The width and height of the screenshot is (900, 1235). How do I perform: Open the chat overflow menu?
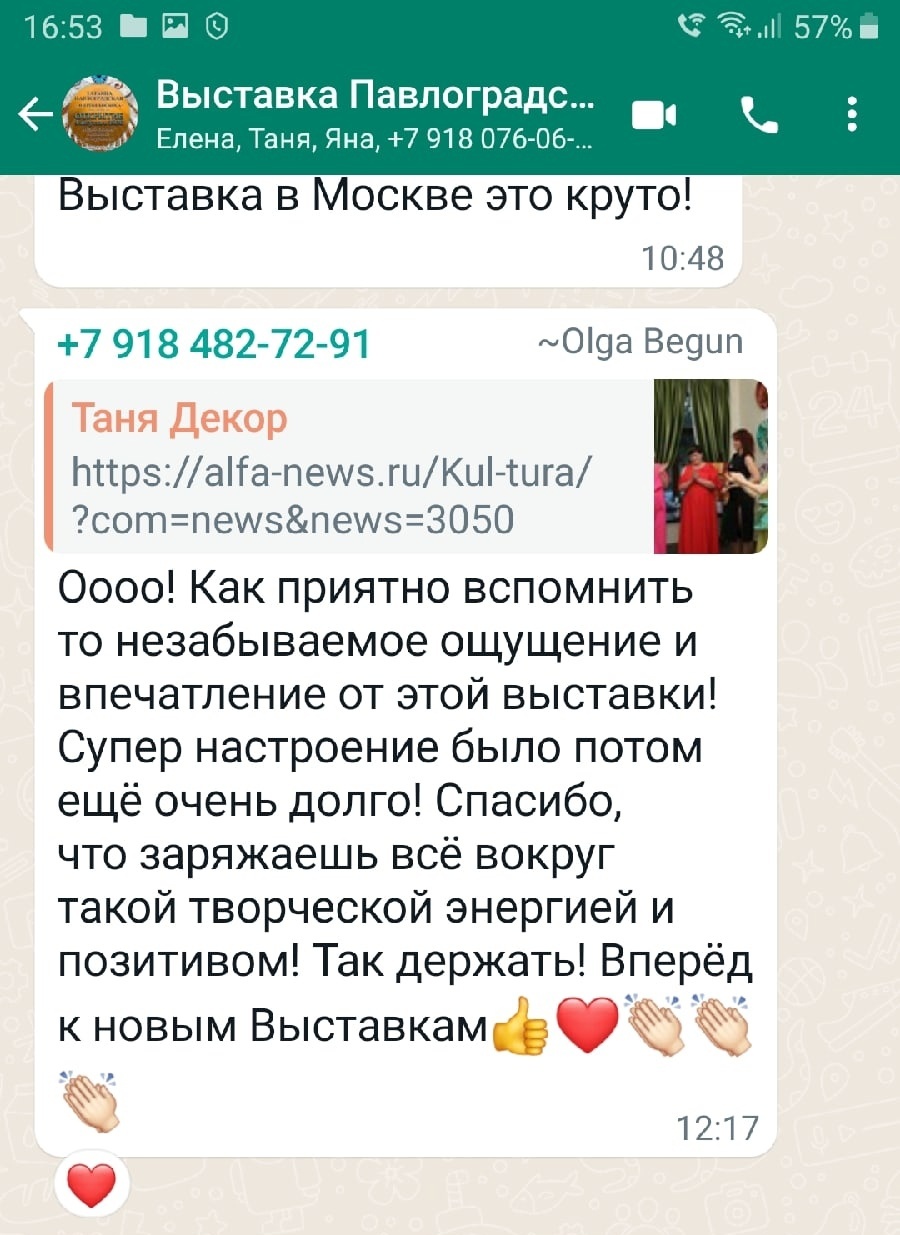pyautogui.click(x=852, y=116)
